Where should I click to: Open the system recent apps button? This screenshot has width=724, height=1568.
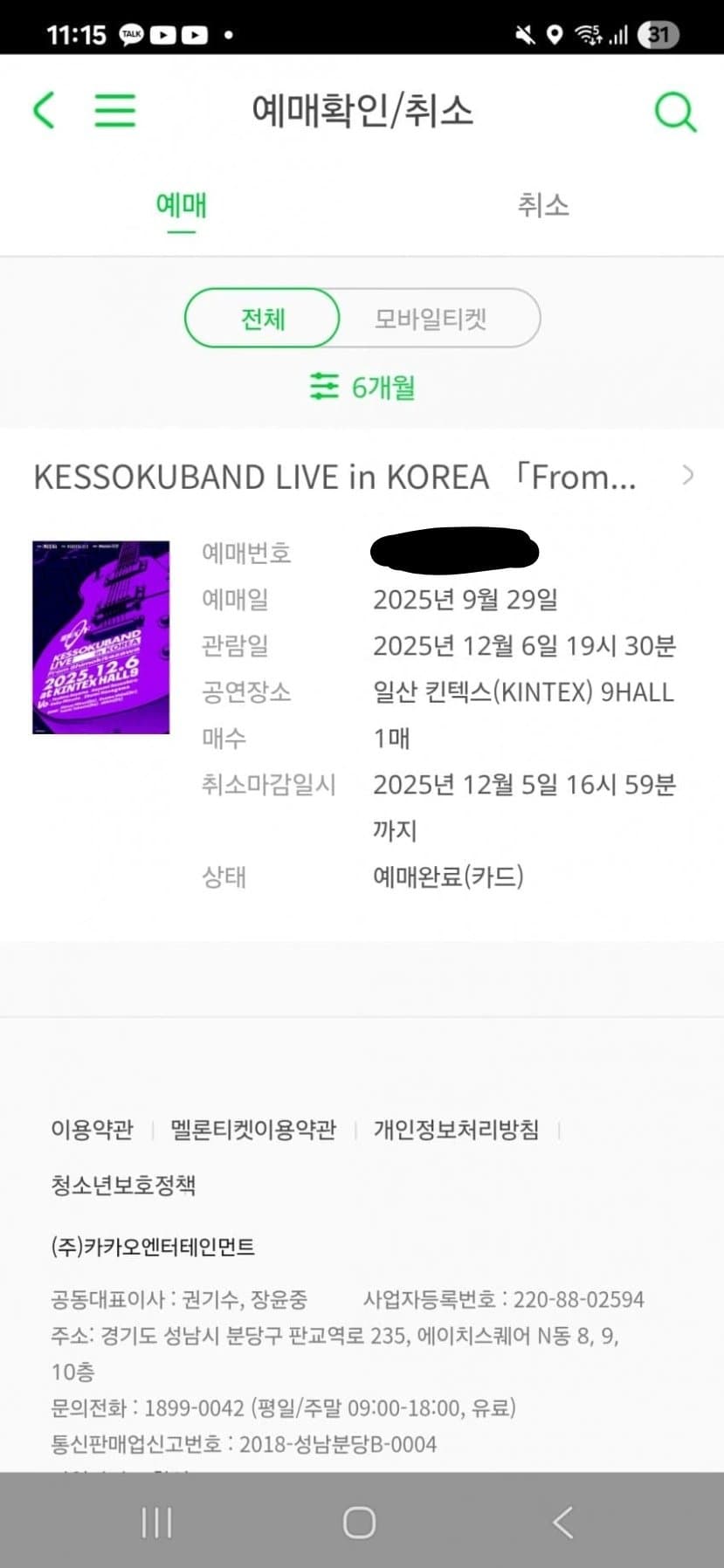point(156,1522)
